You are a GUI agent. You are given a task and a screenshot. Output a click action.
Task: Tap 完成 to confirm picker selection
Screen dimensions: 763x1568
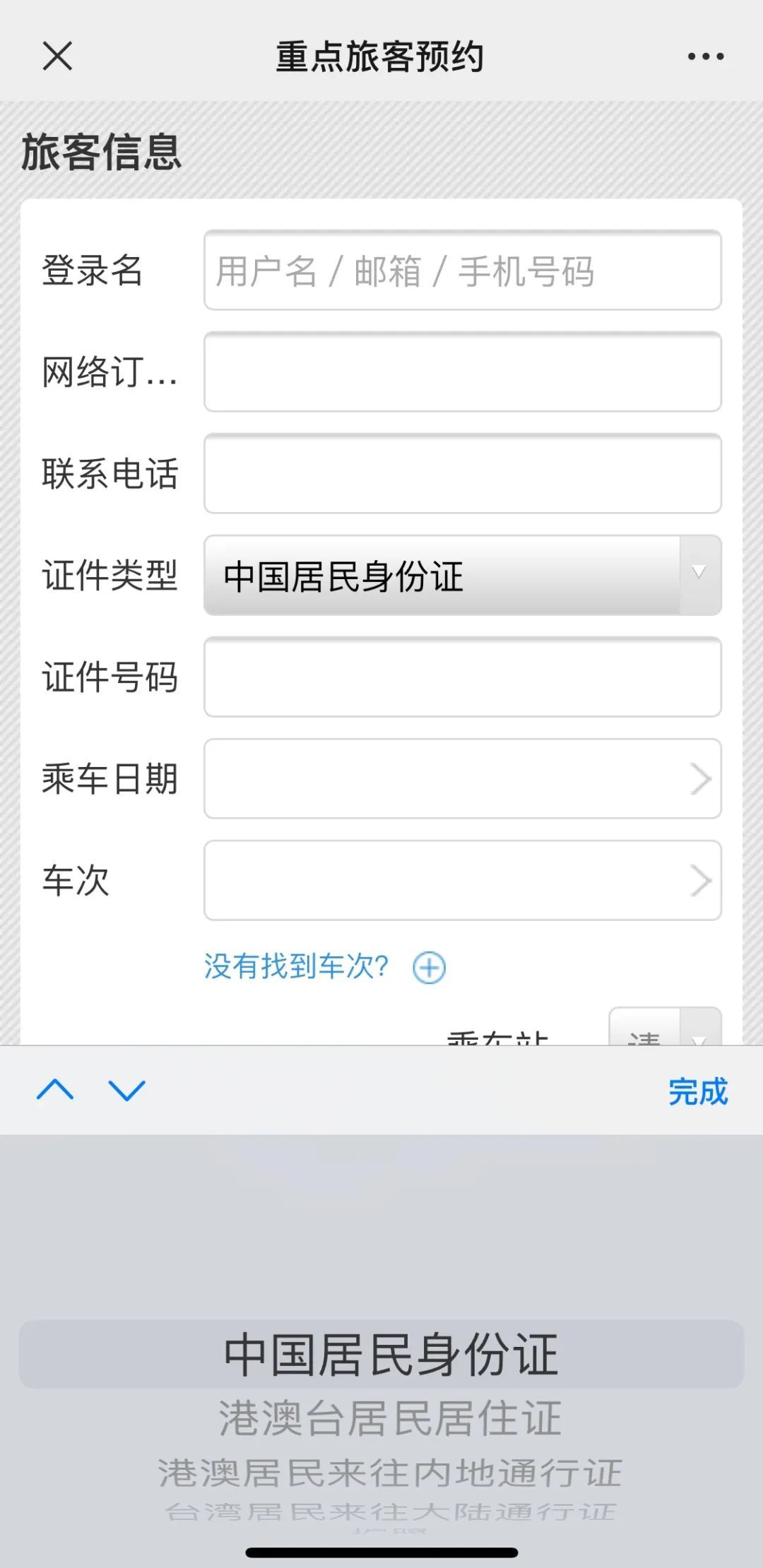(x=697, y=1091)
